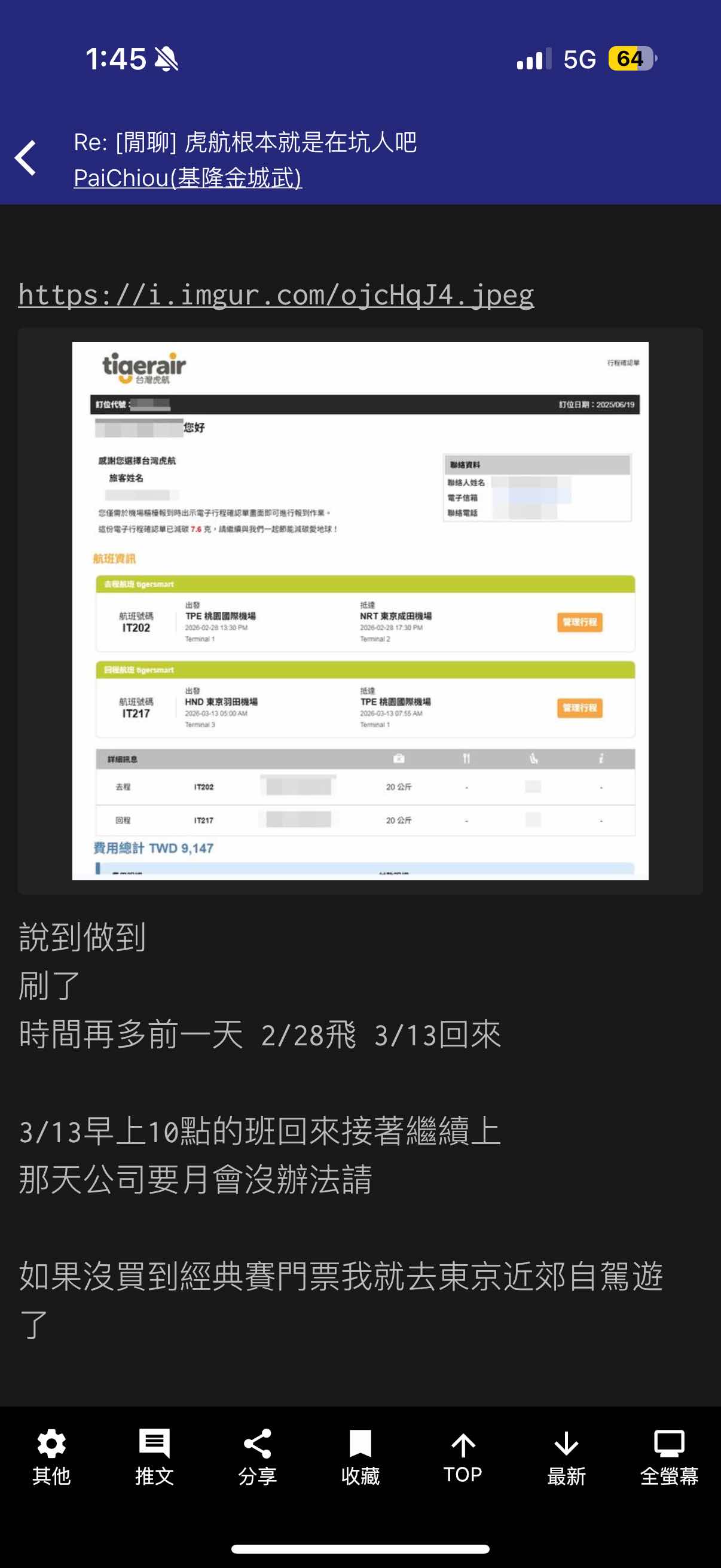Tap 推文 to comment on the post
Image resolution: width=721 pixels, height=1568 pixels.
(x=155, y=1457)
